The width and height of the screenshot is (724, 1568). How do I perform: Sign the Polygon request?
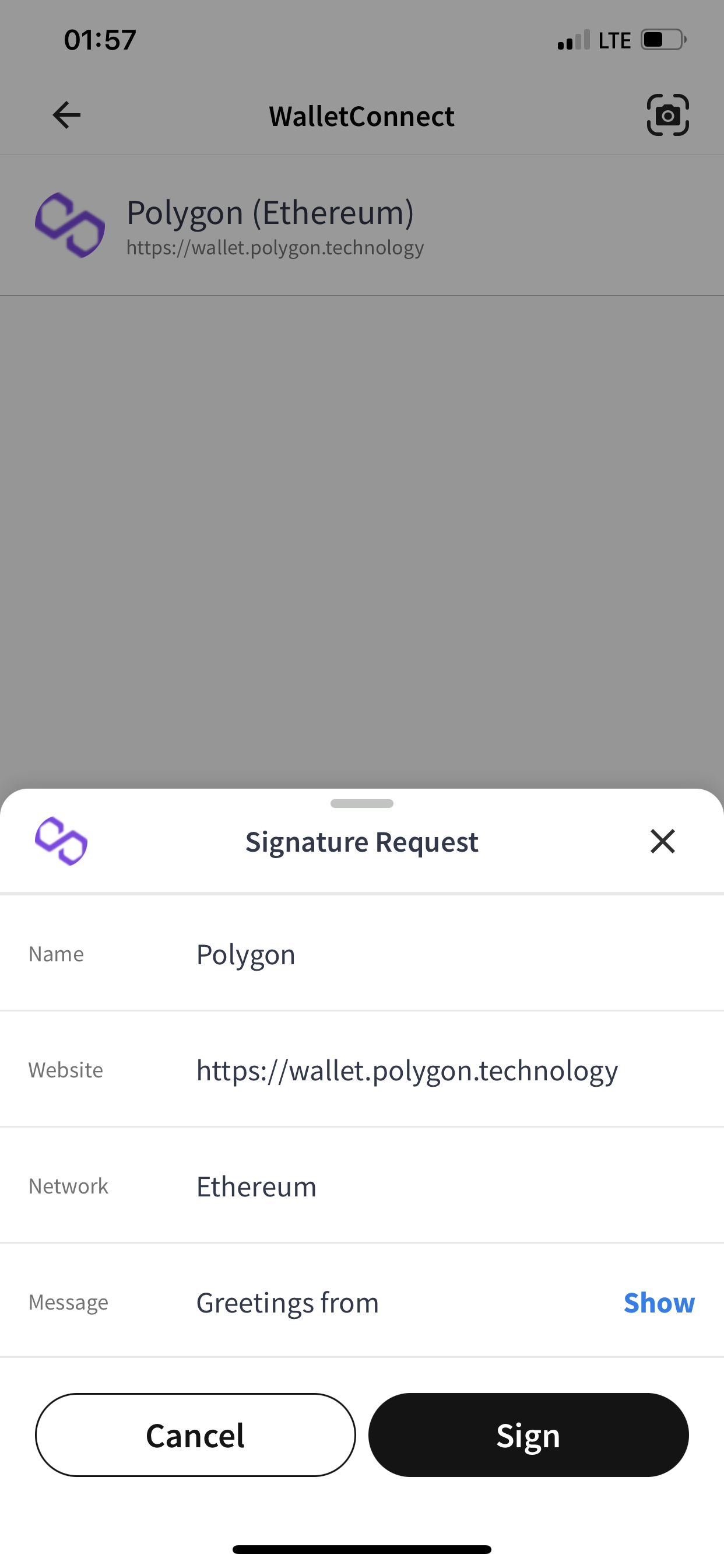(528, 1434)
